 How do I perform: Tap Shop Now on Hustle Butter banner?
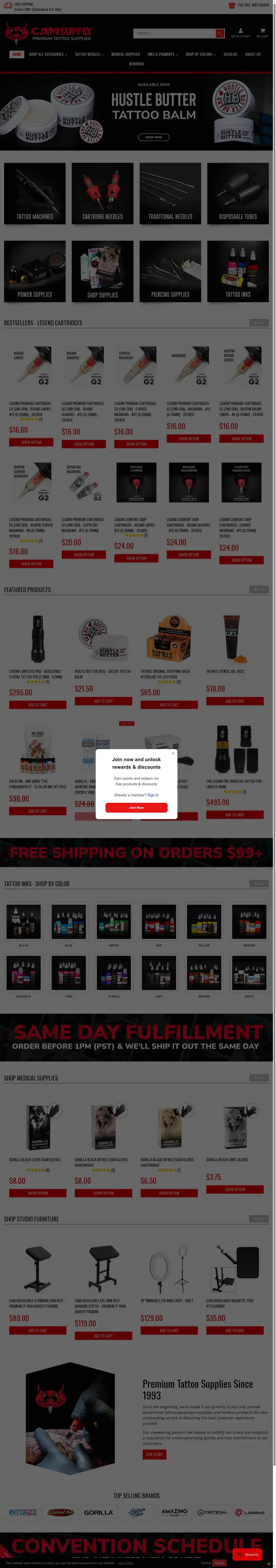tap(154, 137)
